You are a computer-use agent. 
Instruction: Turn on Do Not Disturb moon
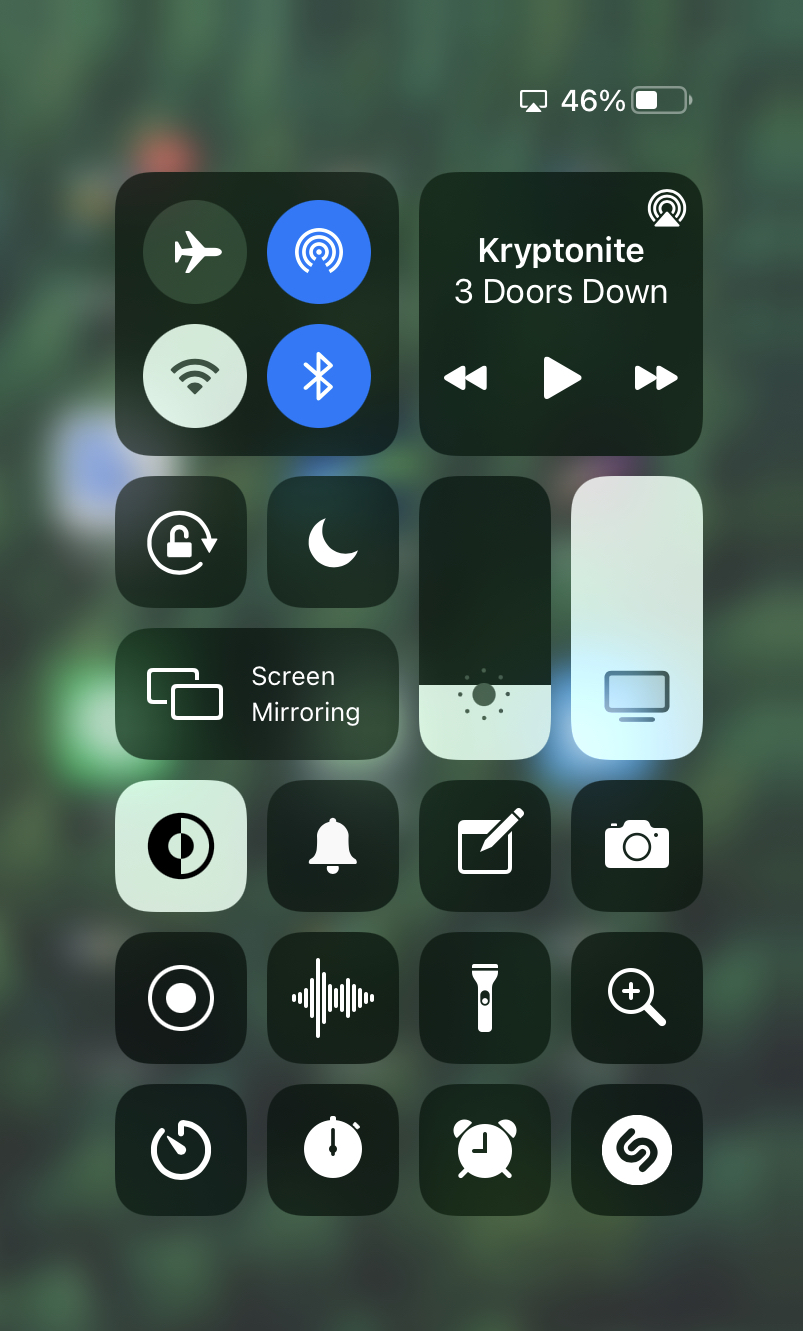pos(333,542)
